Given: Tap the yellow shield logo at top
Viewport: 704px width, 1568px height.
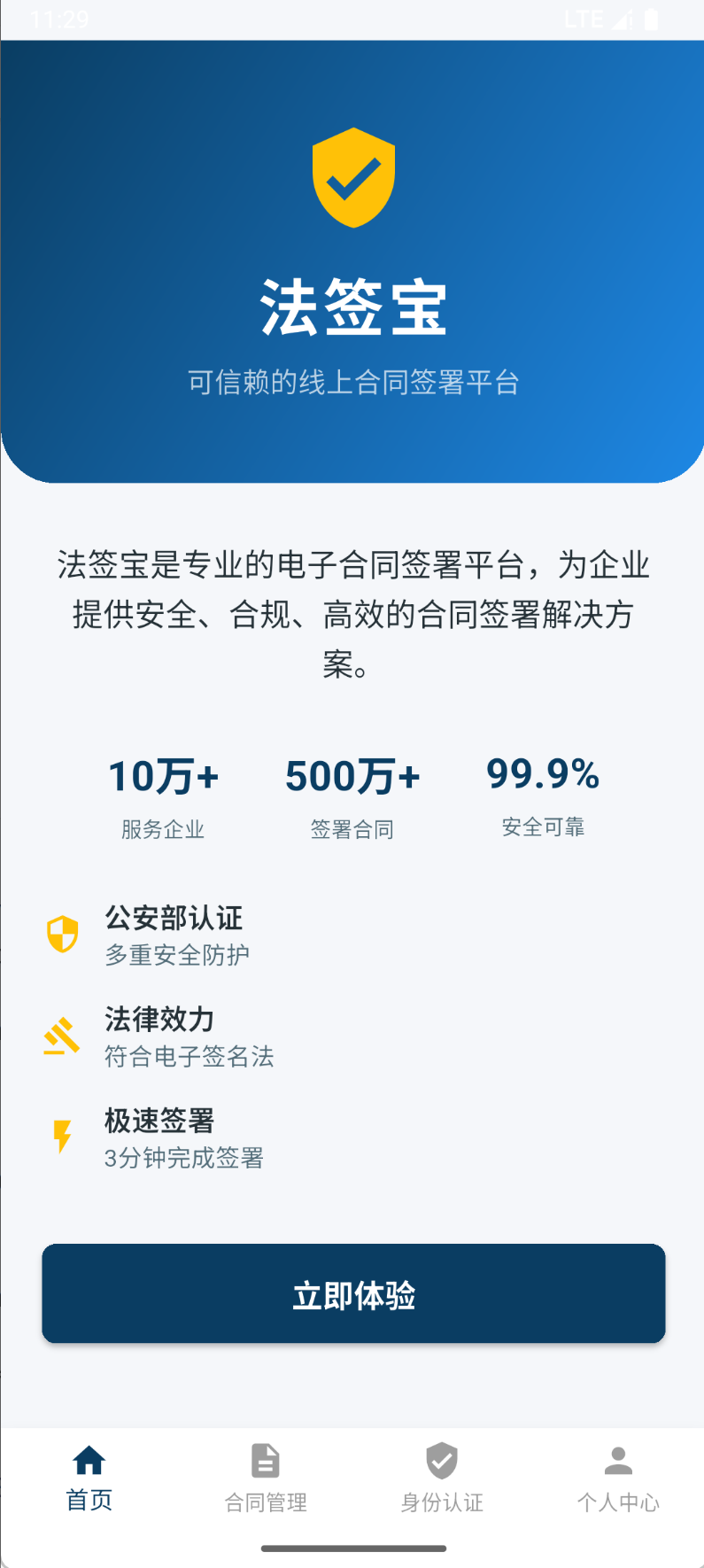Looking at the screenshot, I should click(x=353, y=176).
